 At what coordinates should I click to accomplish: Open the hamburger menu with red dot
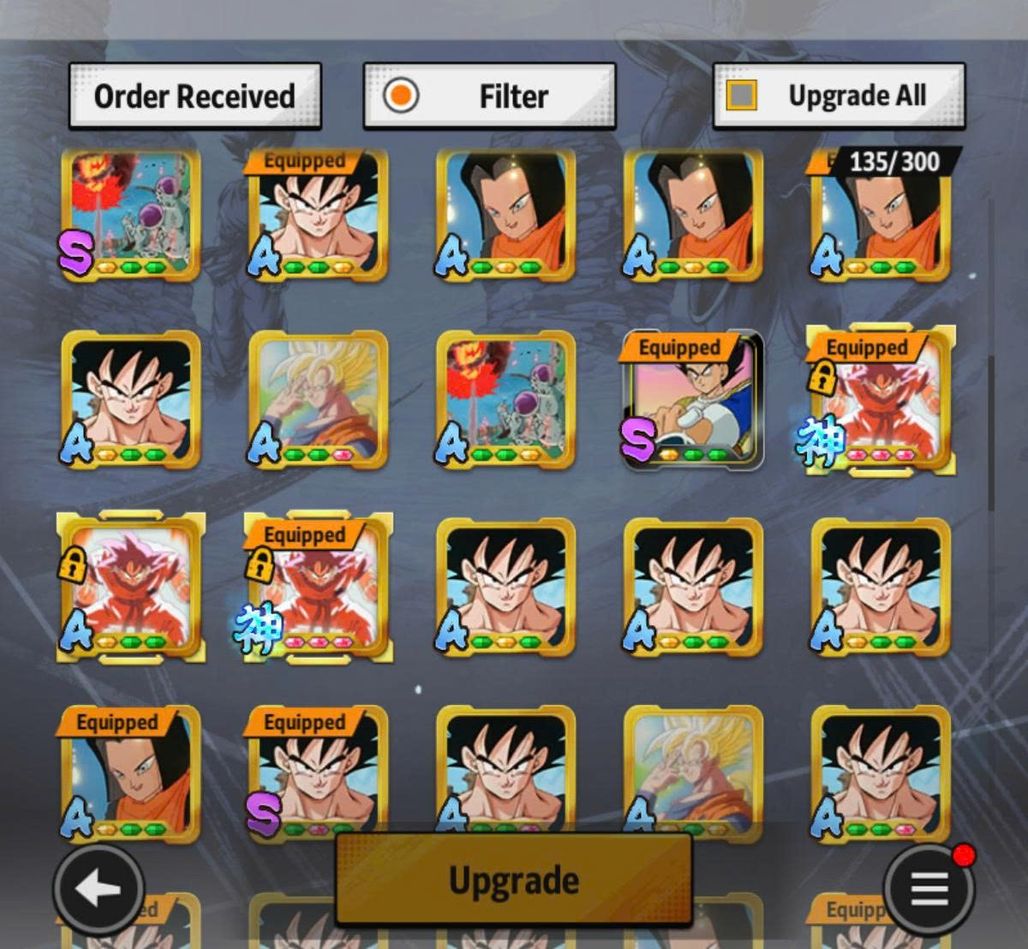(929, 889)
